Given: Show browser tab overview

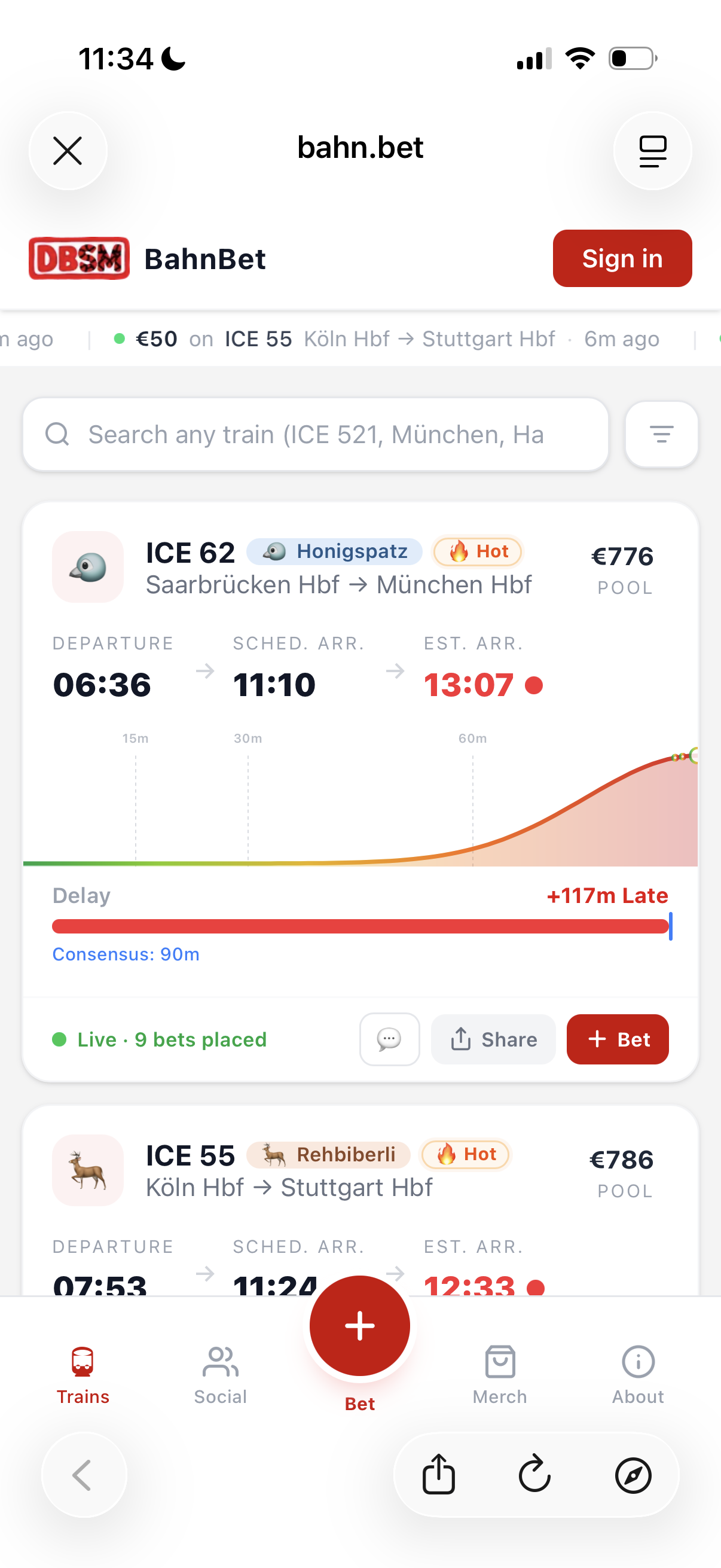Looking at the screenshot, I should click(x=652, y=150).
